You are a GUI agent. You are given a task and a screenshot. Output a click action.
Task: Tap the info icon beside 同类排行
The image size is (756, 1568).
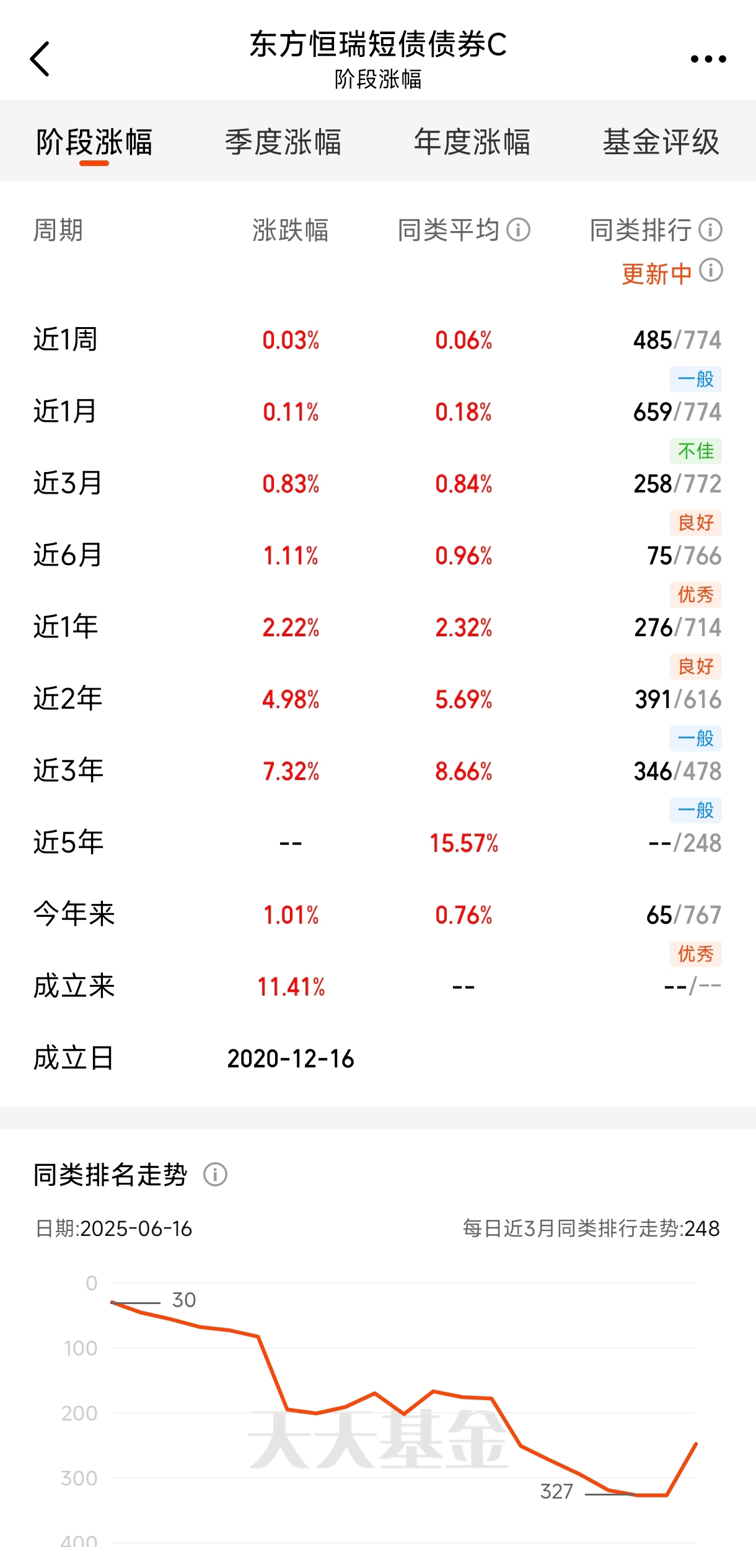(x=711, y=230)
